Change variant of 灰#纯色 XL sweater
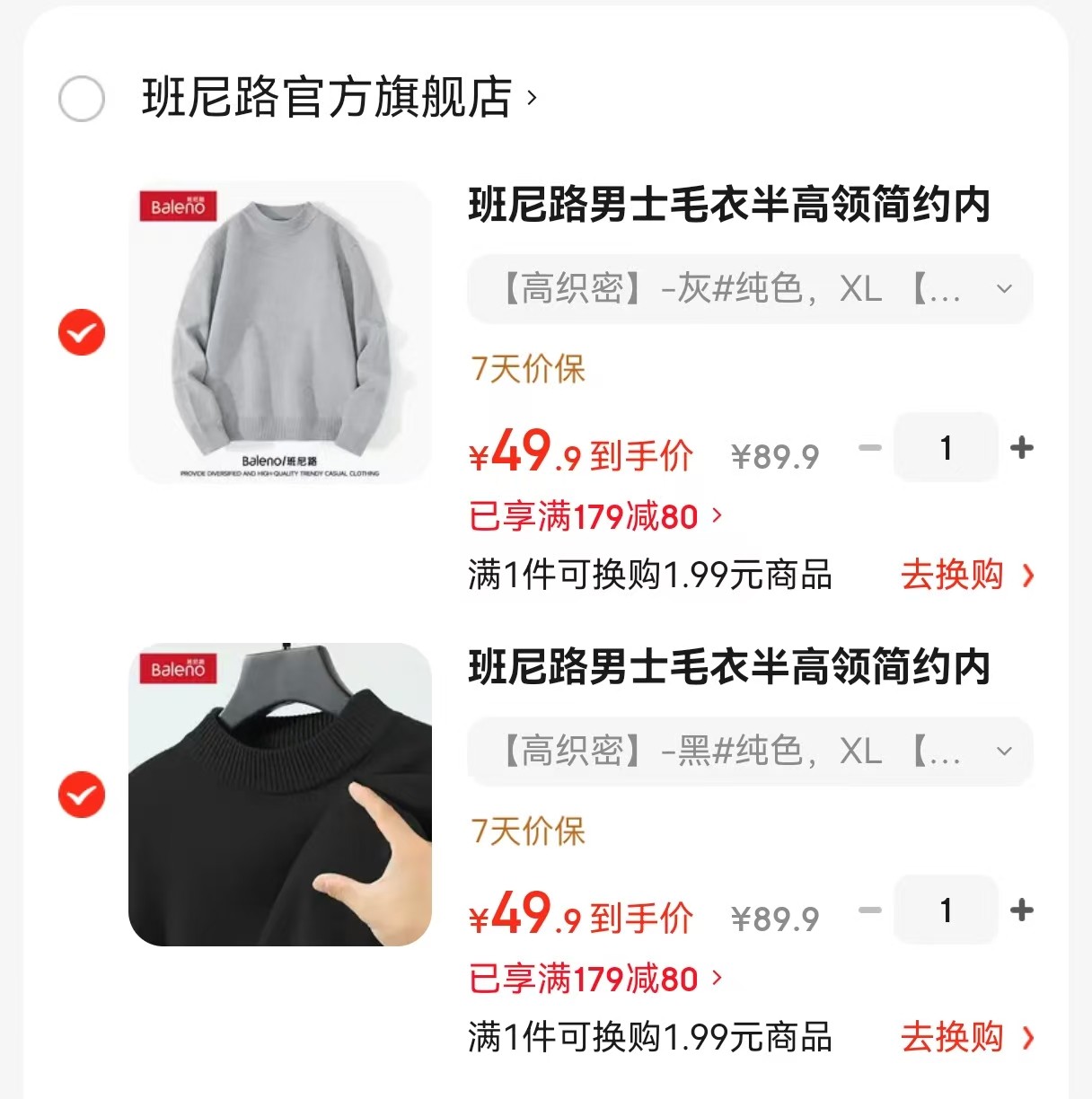 749,289
